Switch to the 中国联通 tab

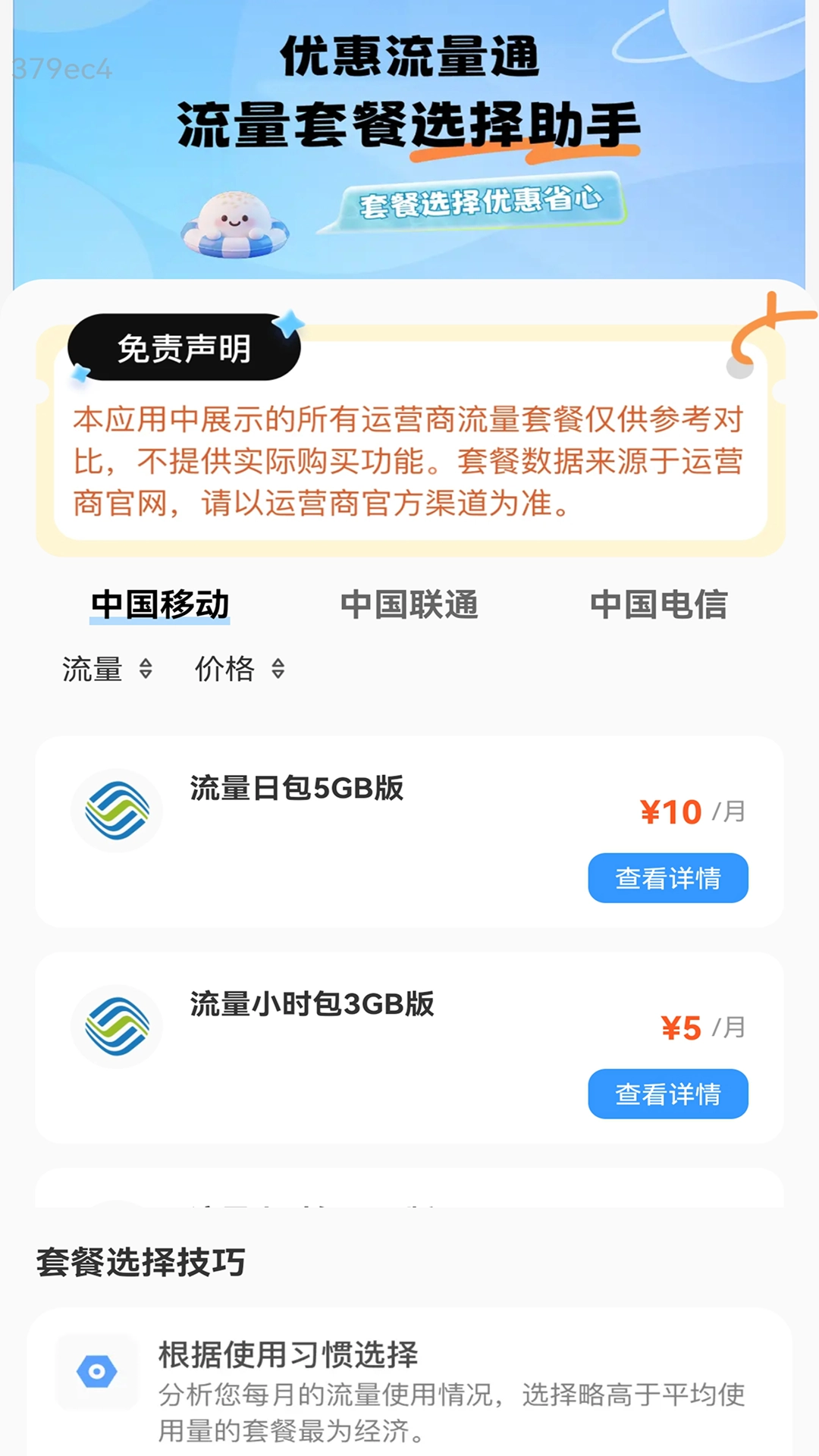pos(410,604)
